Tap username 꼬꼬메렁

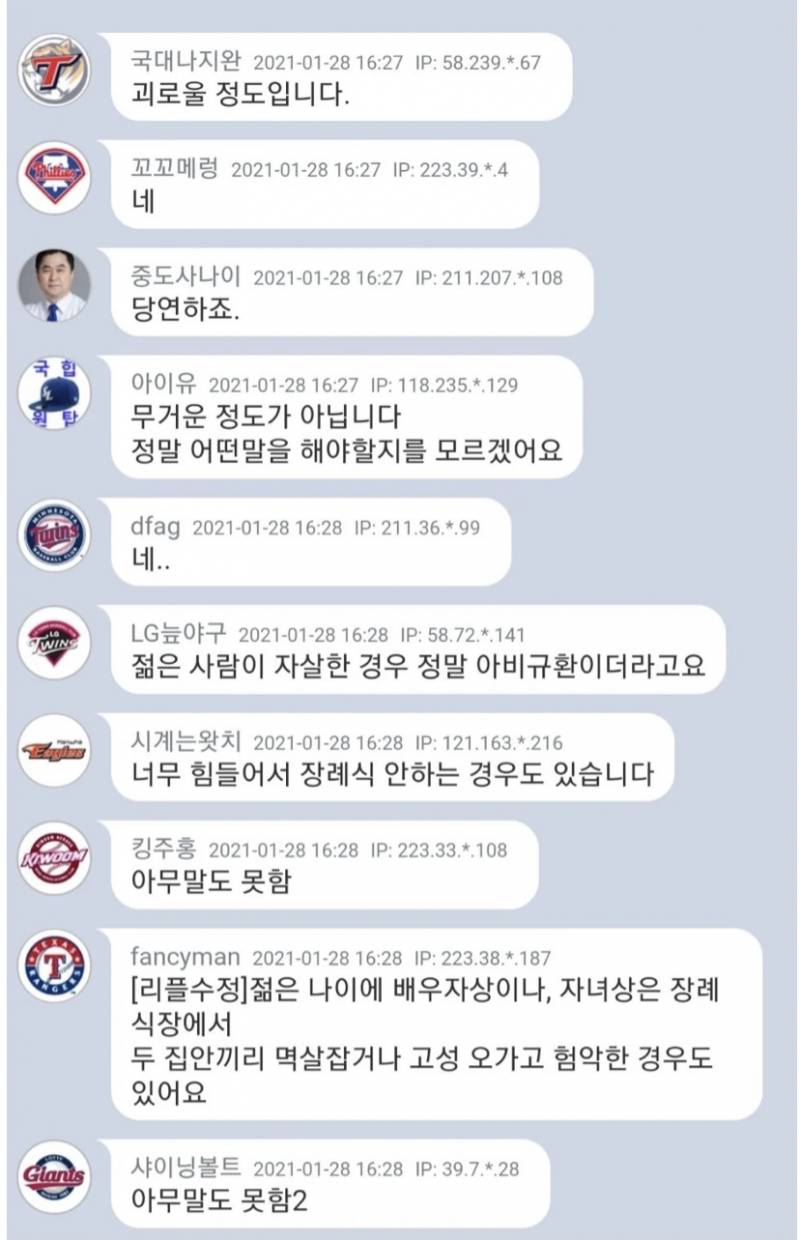point(174,169)
